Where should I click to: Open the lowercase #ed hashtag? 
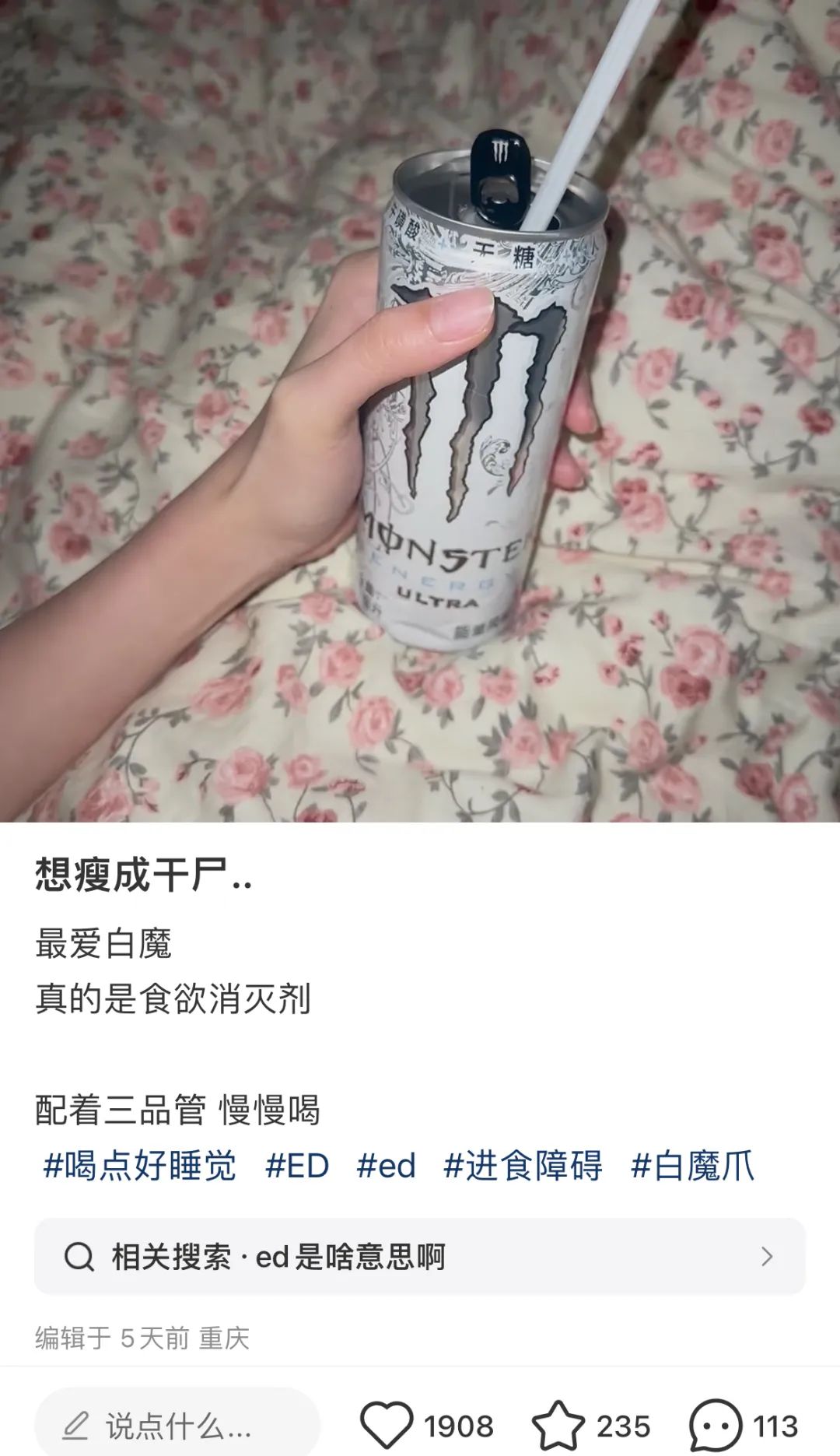(387, 1166)
